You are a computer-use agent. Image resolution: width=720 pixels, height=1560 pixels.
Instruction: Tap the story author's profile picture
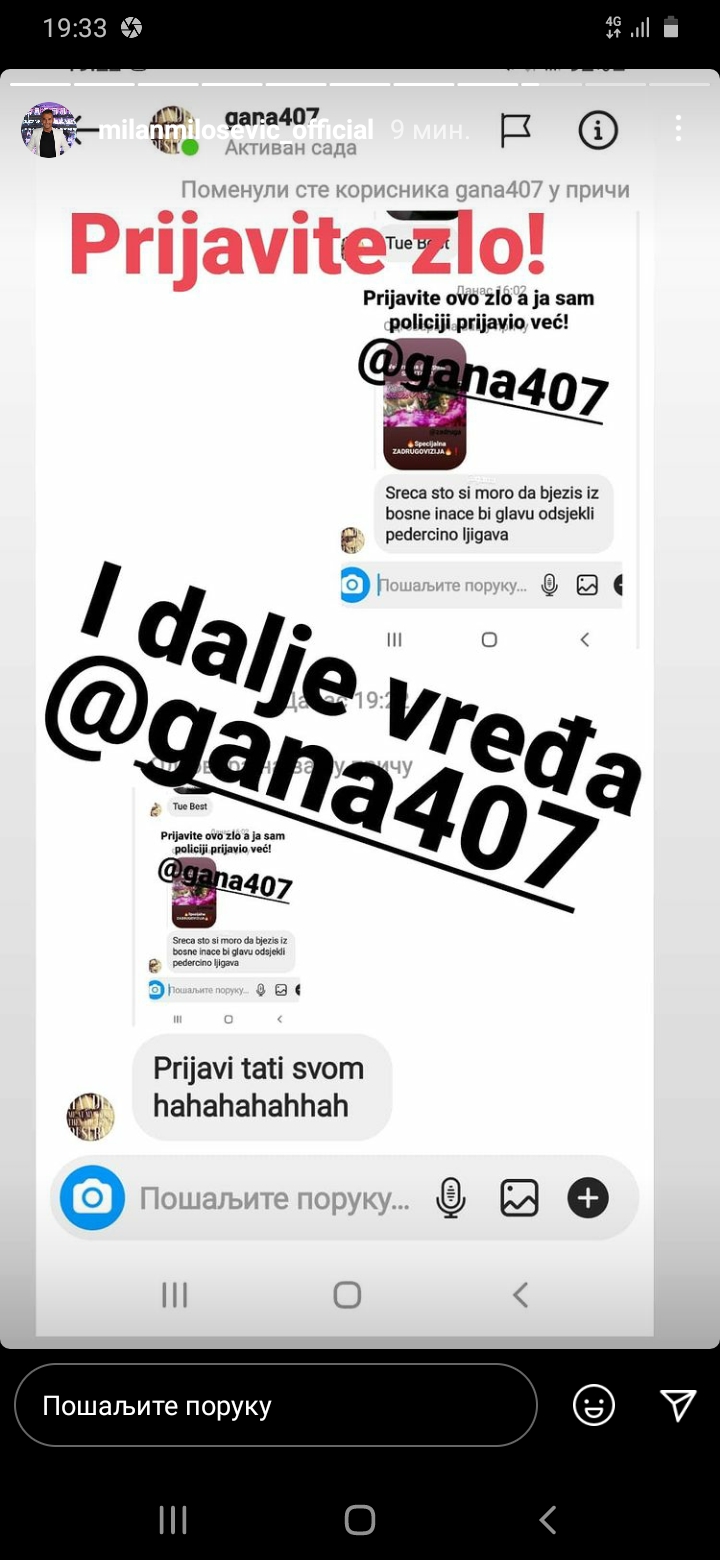pyautogui.click(x=49, y=130)
